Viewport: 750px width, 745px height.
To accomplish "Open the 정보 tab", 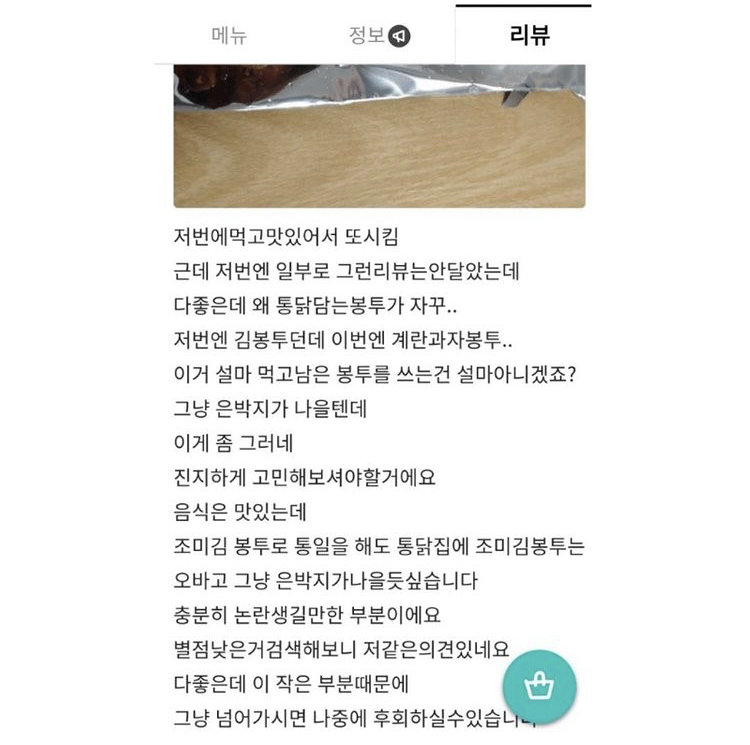I will [x=378, y=36].
